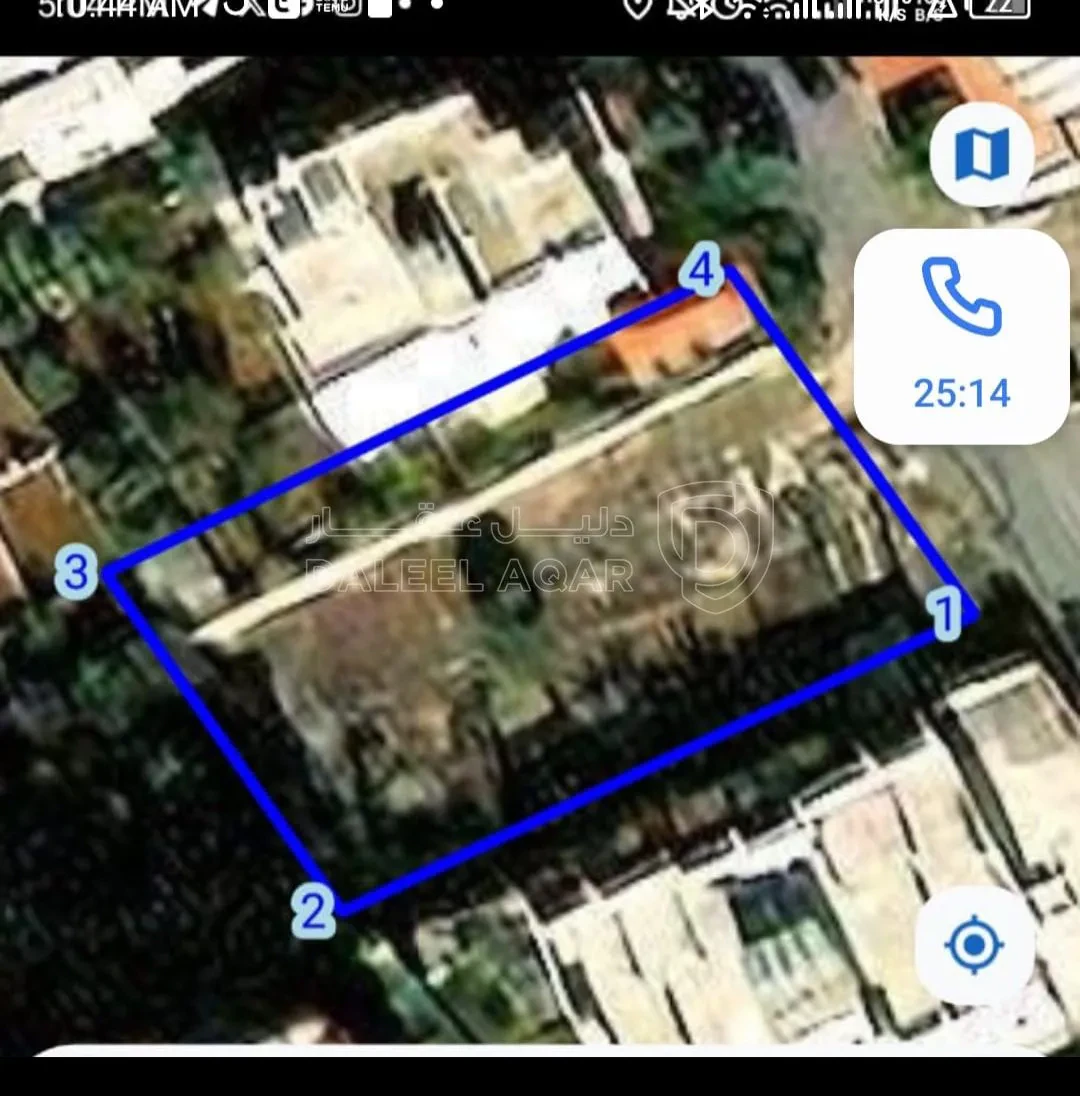
Task: Open the map layers button
Action: (x=981, y=154)
